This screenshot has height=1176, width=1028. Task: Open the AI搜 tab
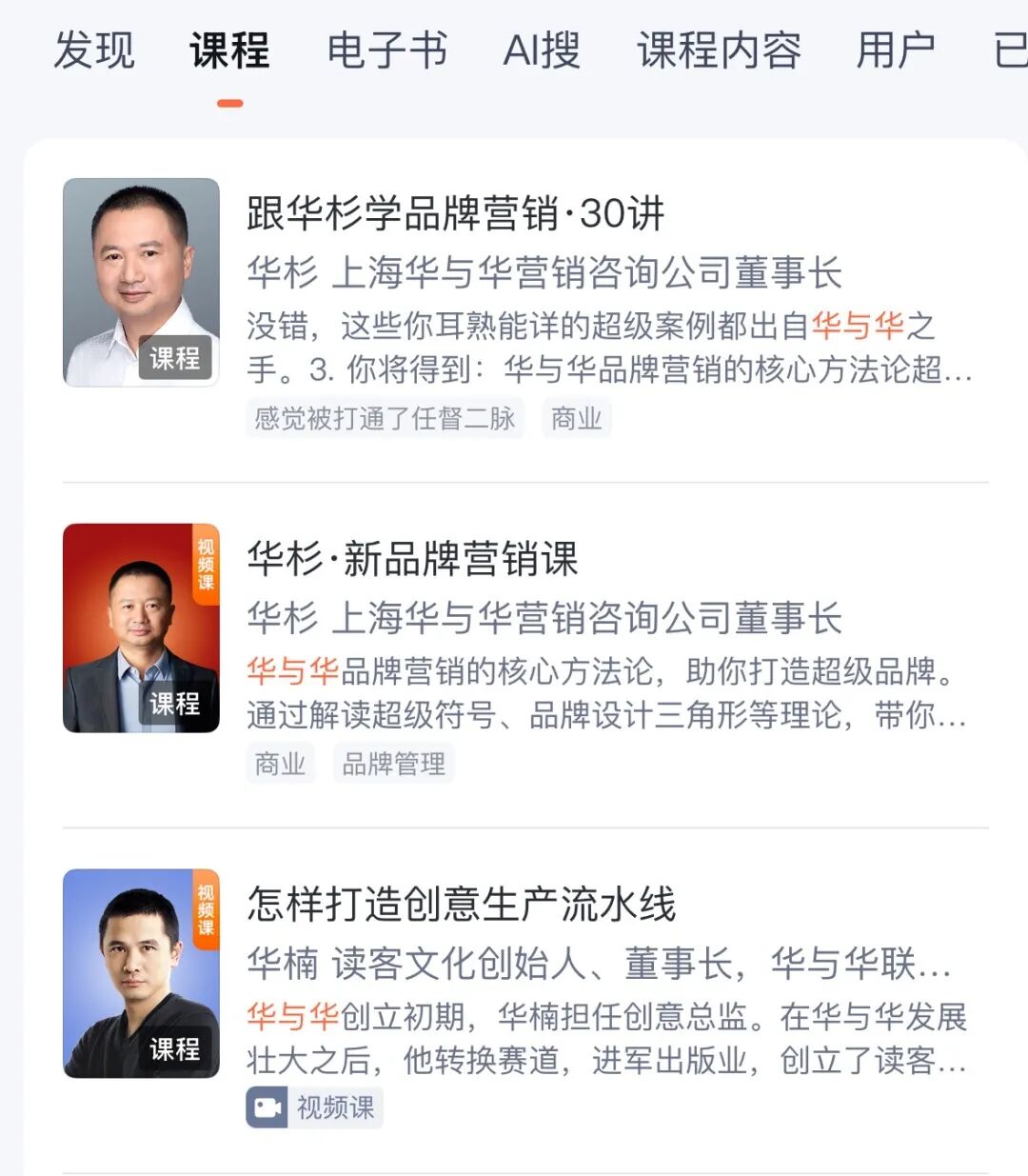(541, 50)
